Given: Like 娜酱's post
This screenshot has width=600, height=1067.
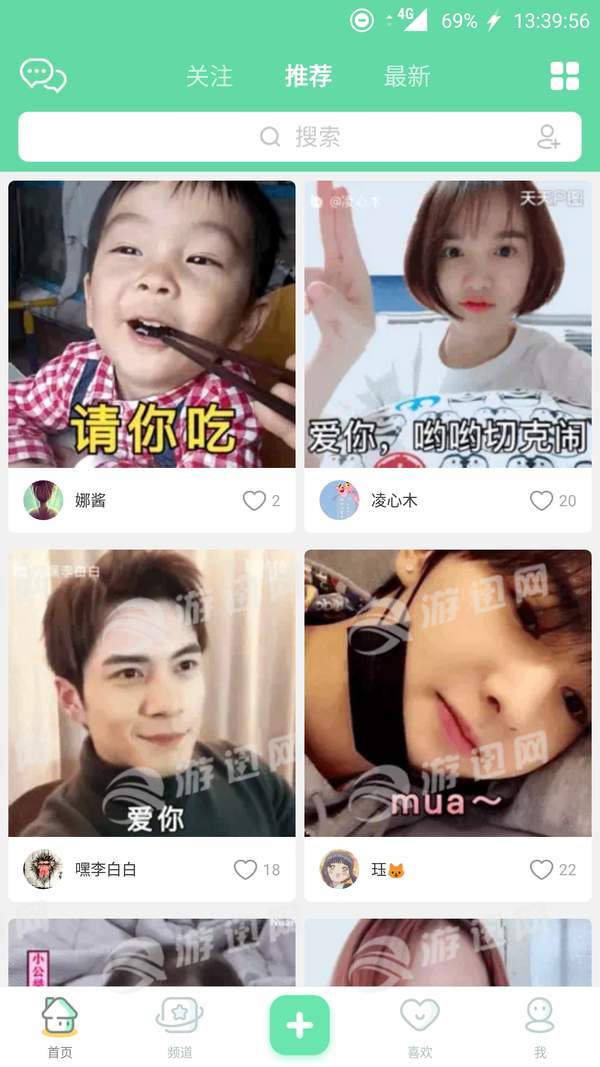Looking at the screenshot, I should tap(254, 500).
